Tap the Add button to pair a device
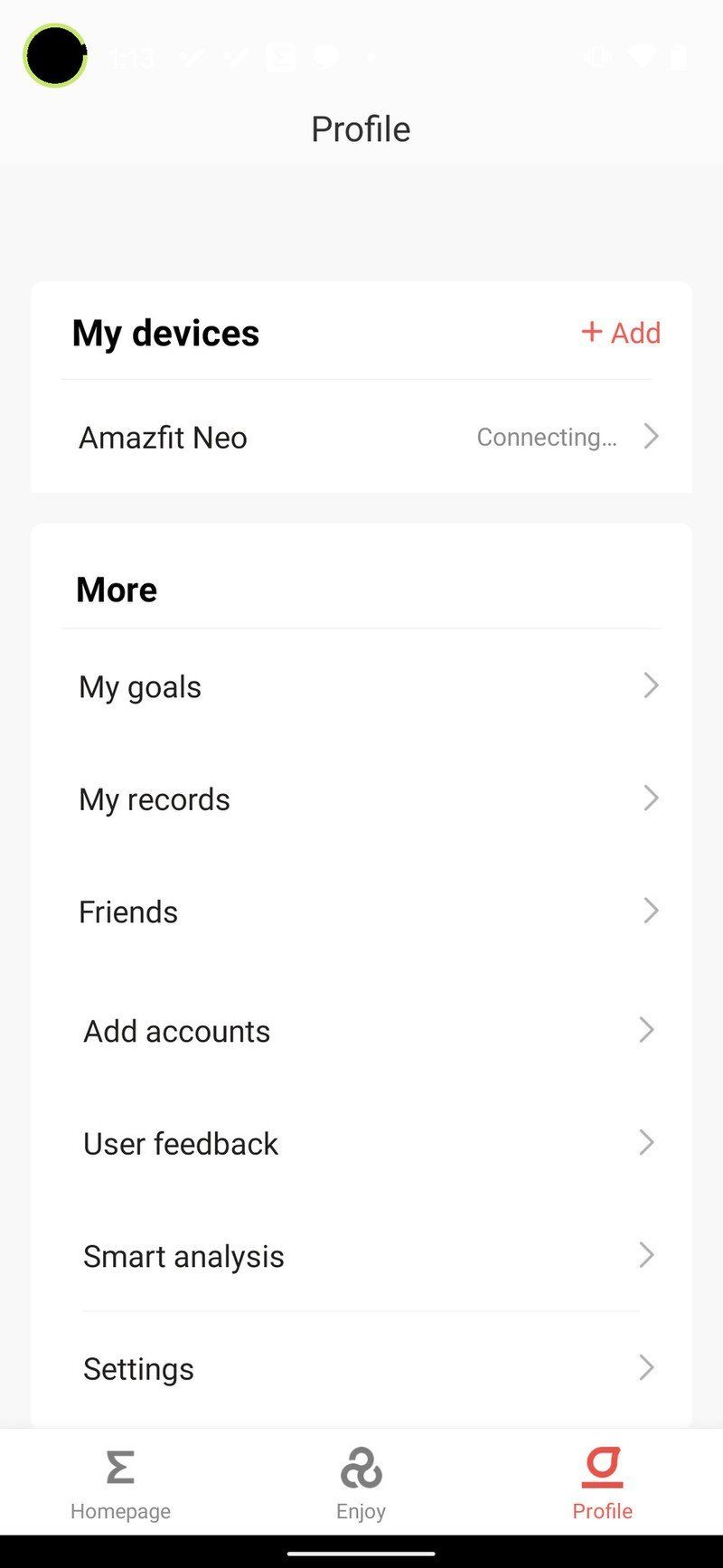The height and width of the screenshot is (1568, 723). point(620,333)
